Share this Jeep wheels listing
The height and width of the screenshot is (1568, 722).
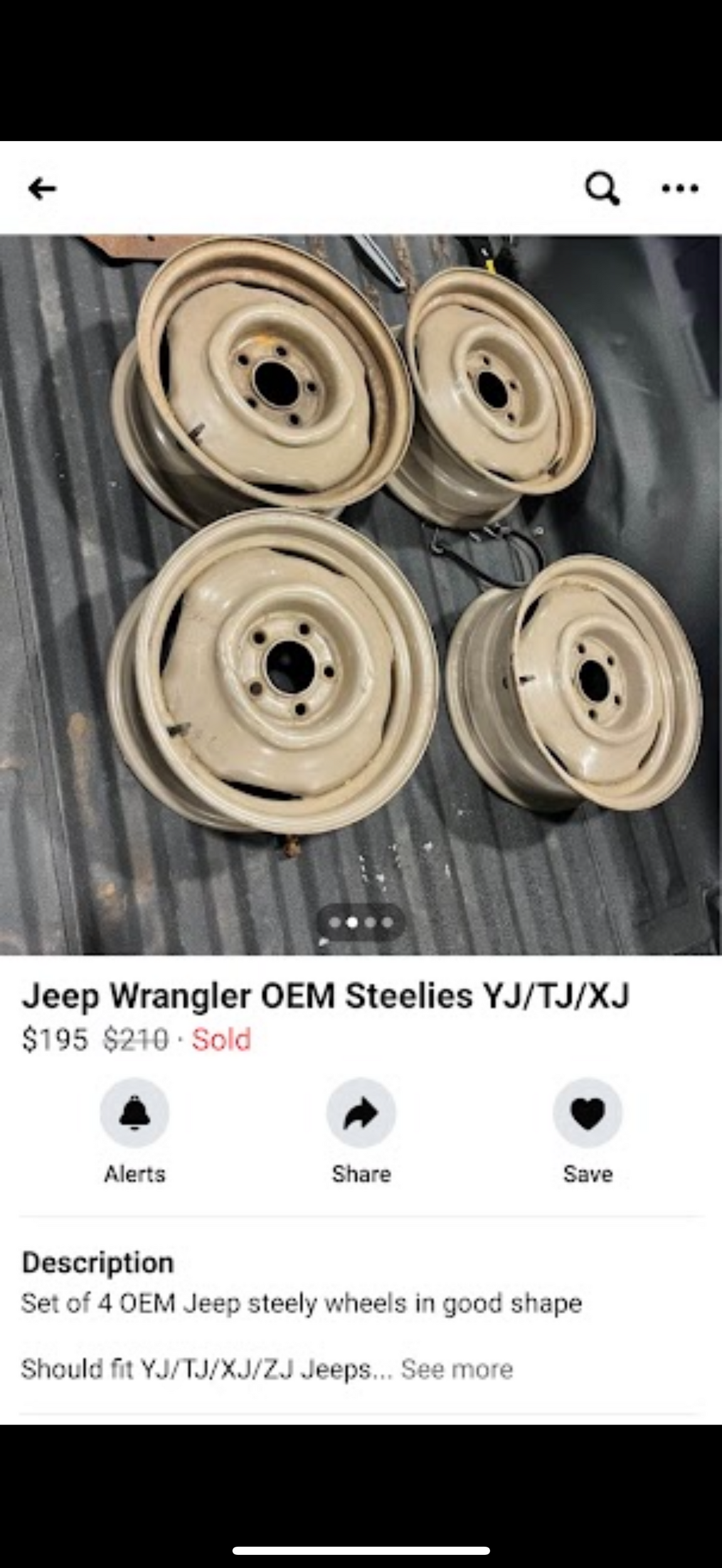click(361, 1113)
